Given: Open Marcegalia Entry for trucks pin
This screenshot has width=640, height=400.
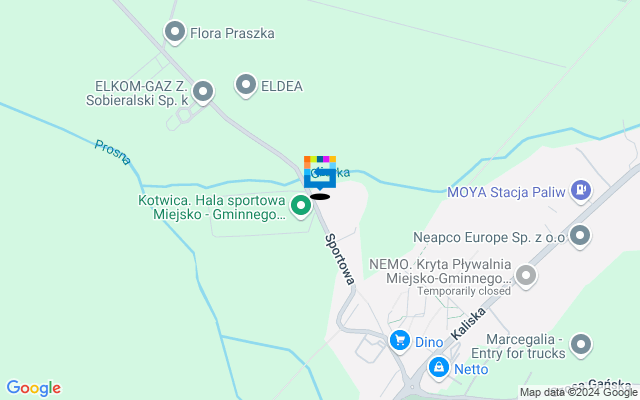Looking at the screenshot, I should (x=580, y=346).
